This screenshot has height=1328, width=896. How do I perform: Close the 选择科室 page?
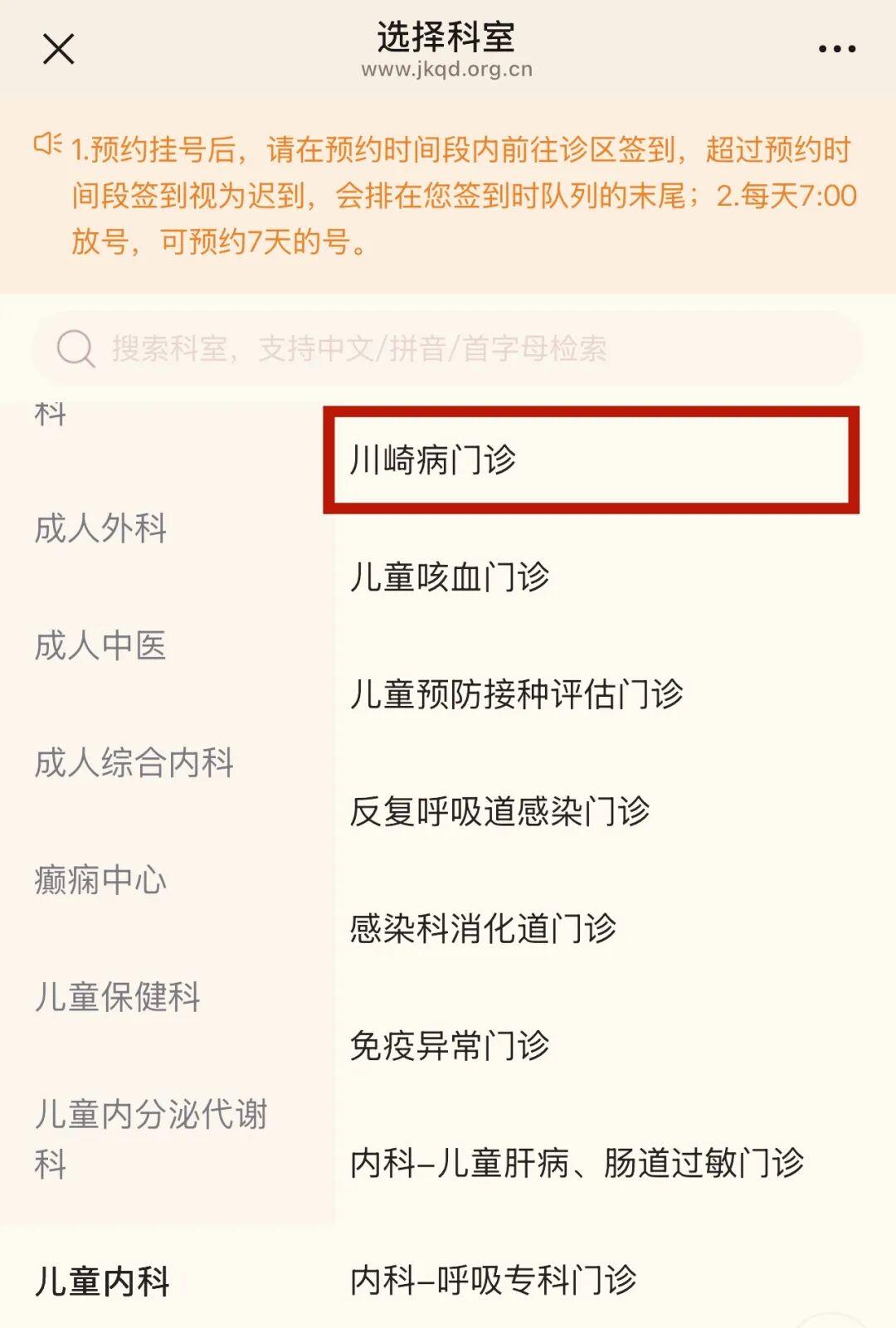click(x=58, y=49)
